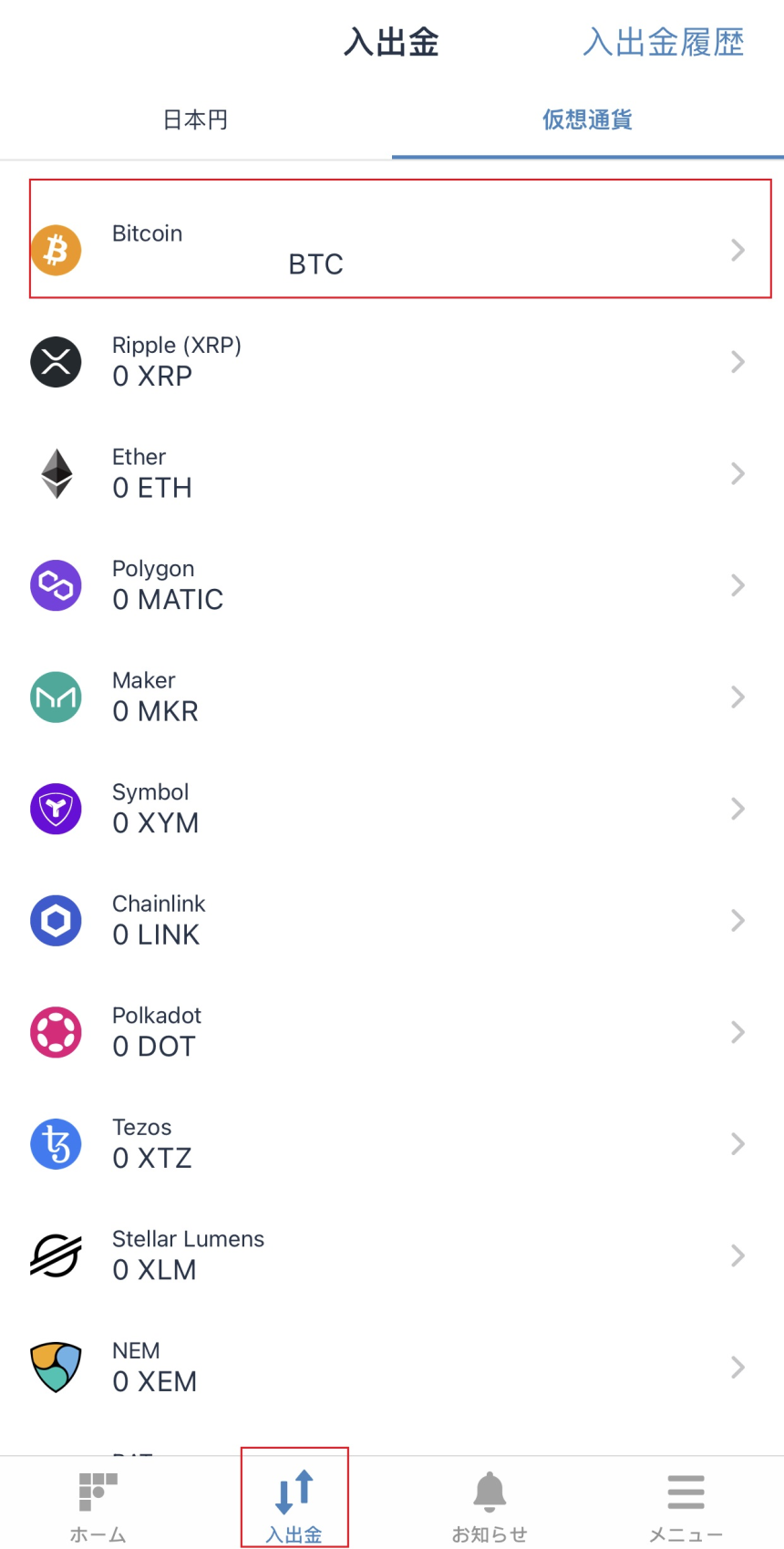The width and height of the screenshot is (784, 1549).
Task: Open the Bitcoin BTC row
Action: (x=399, y=249)
